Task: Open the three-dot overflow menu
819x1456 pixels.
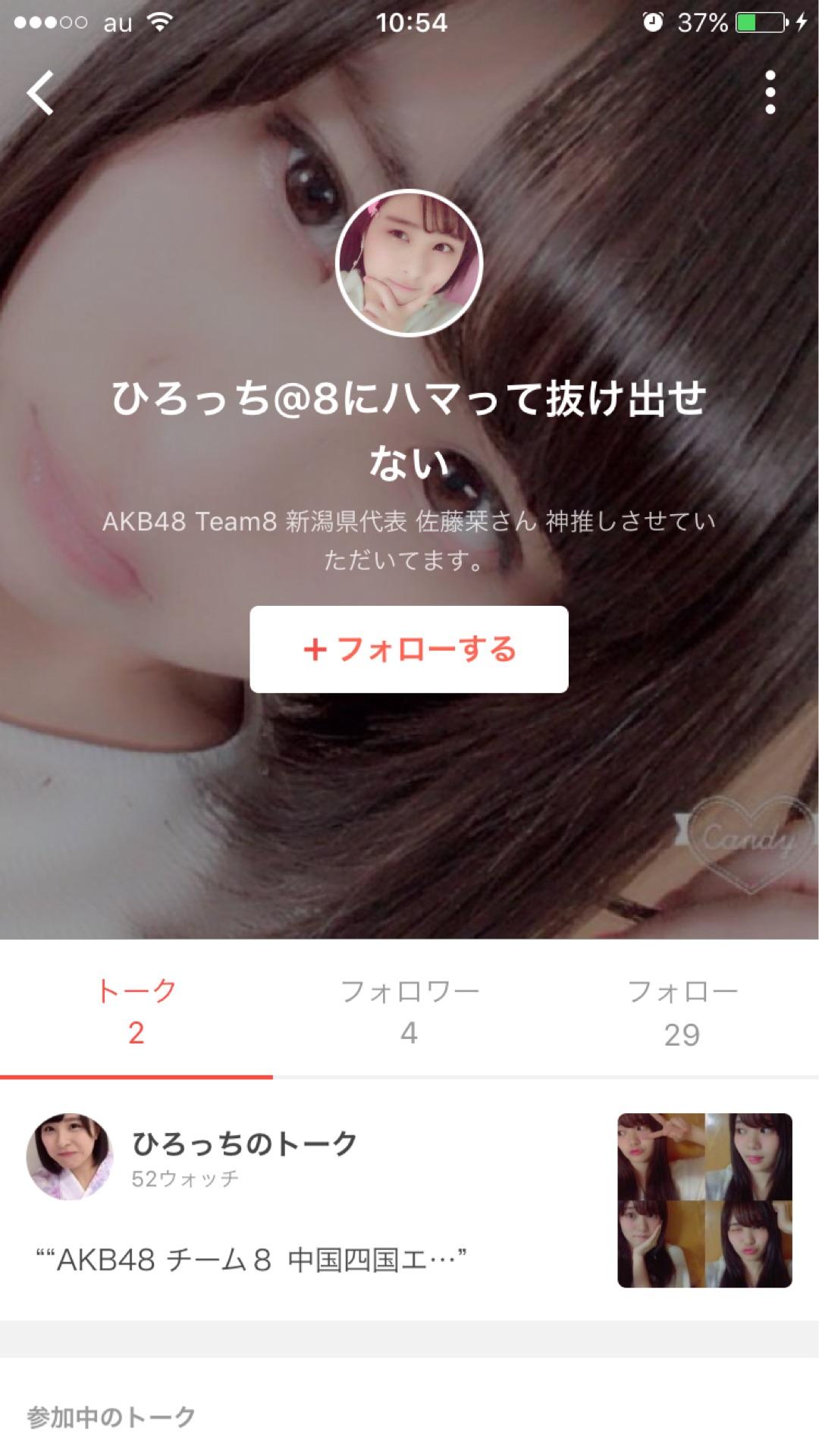Action: point(770,93)
